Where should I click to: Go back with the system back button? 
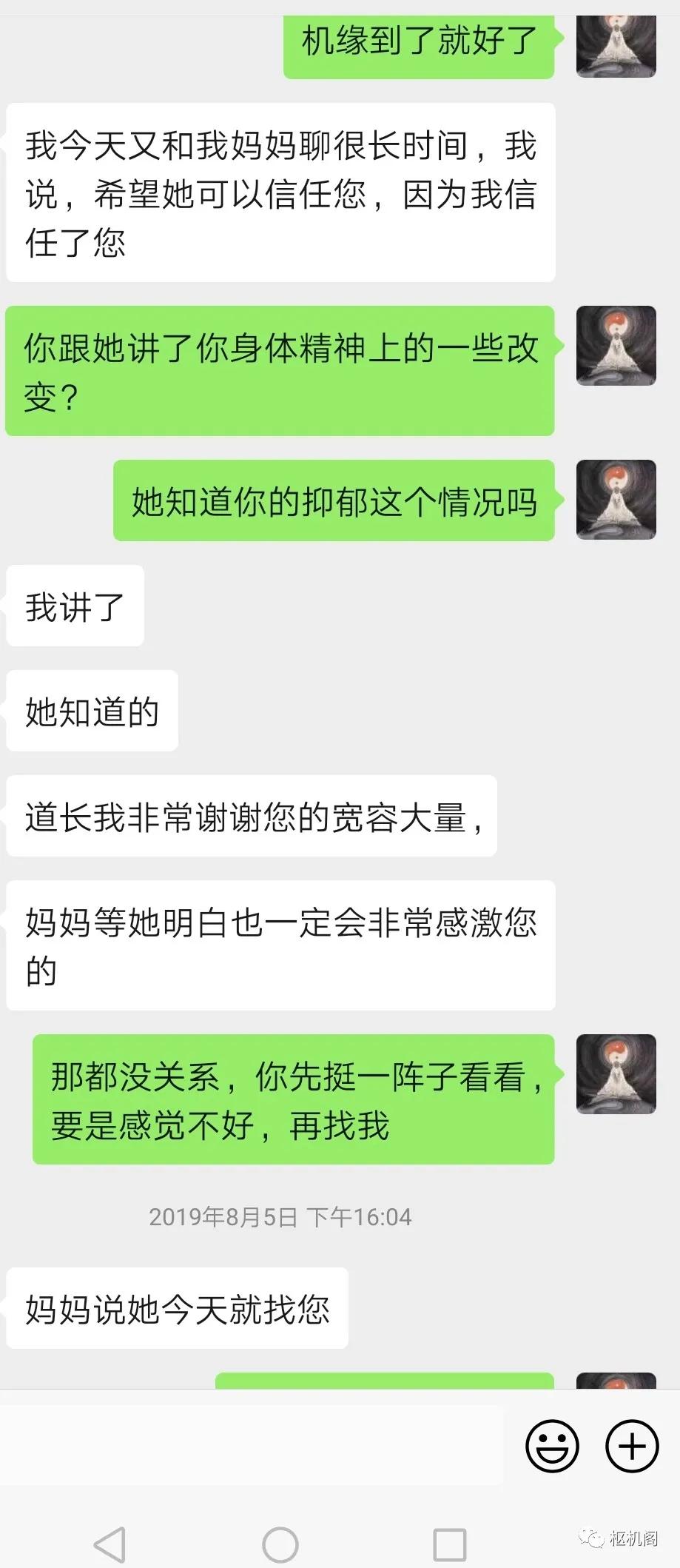[110, 1544]
